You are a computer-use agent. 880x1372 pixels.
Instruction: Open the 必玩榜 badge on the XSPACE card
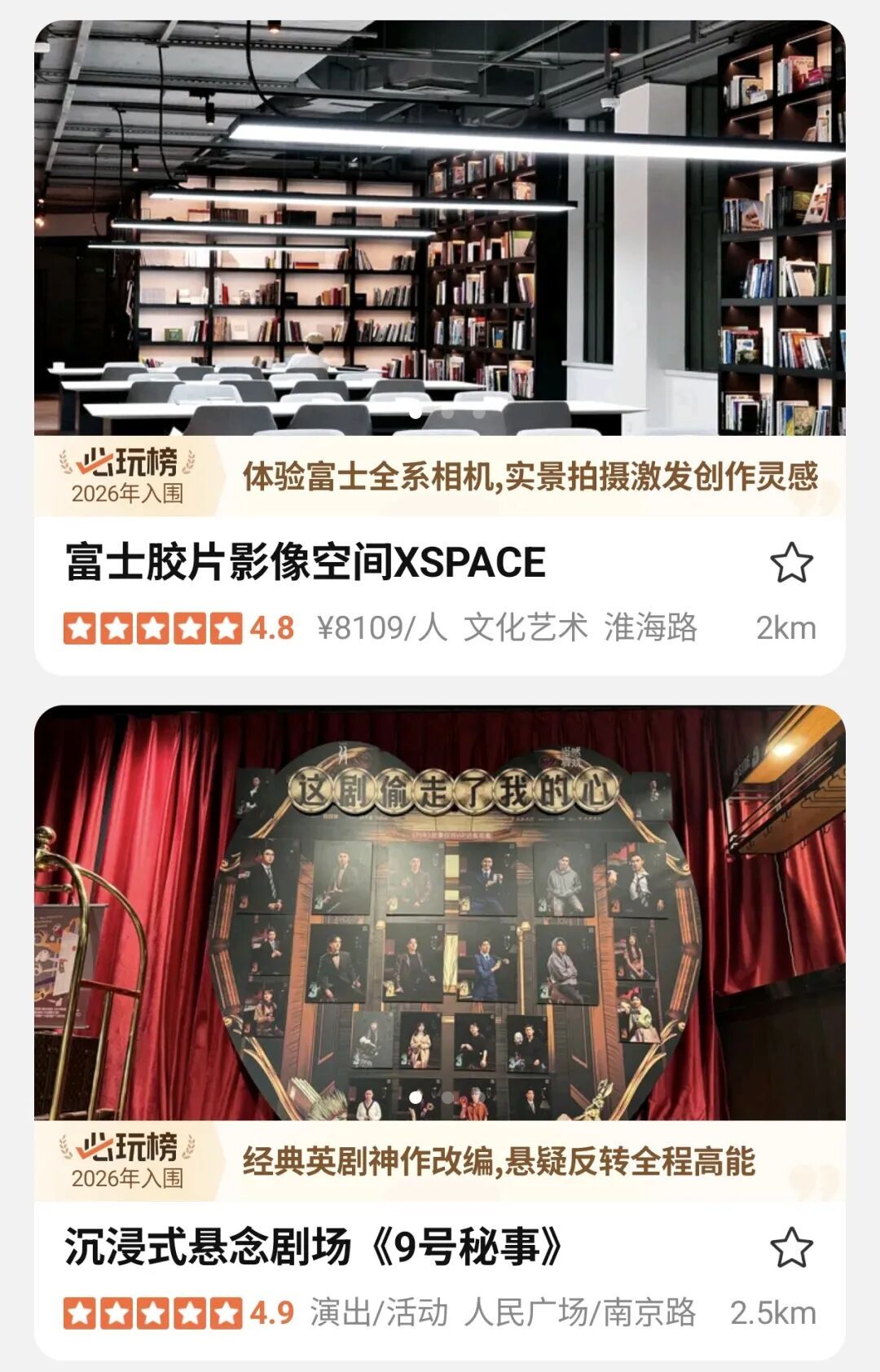127,477
